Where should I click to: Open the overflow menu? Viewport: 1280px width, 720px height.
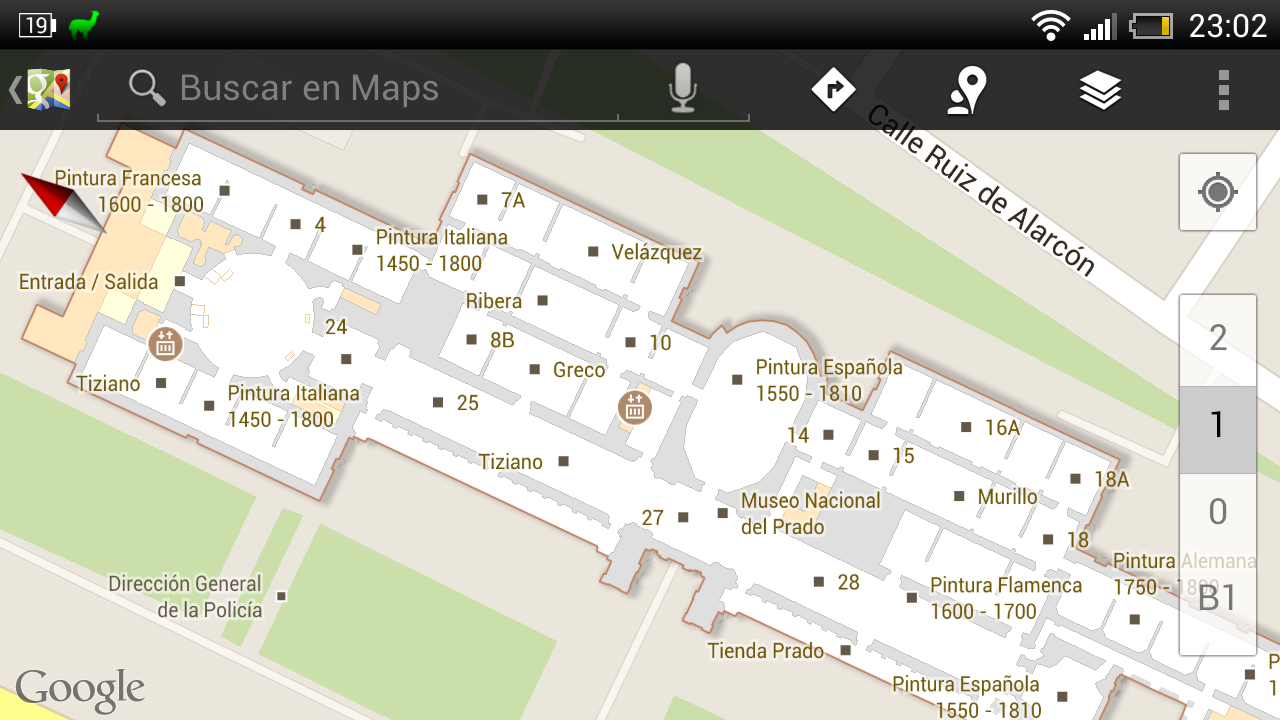[x=1223, y=90]
